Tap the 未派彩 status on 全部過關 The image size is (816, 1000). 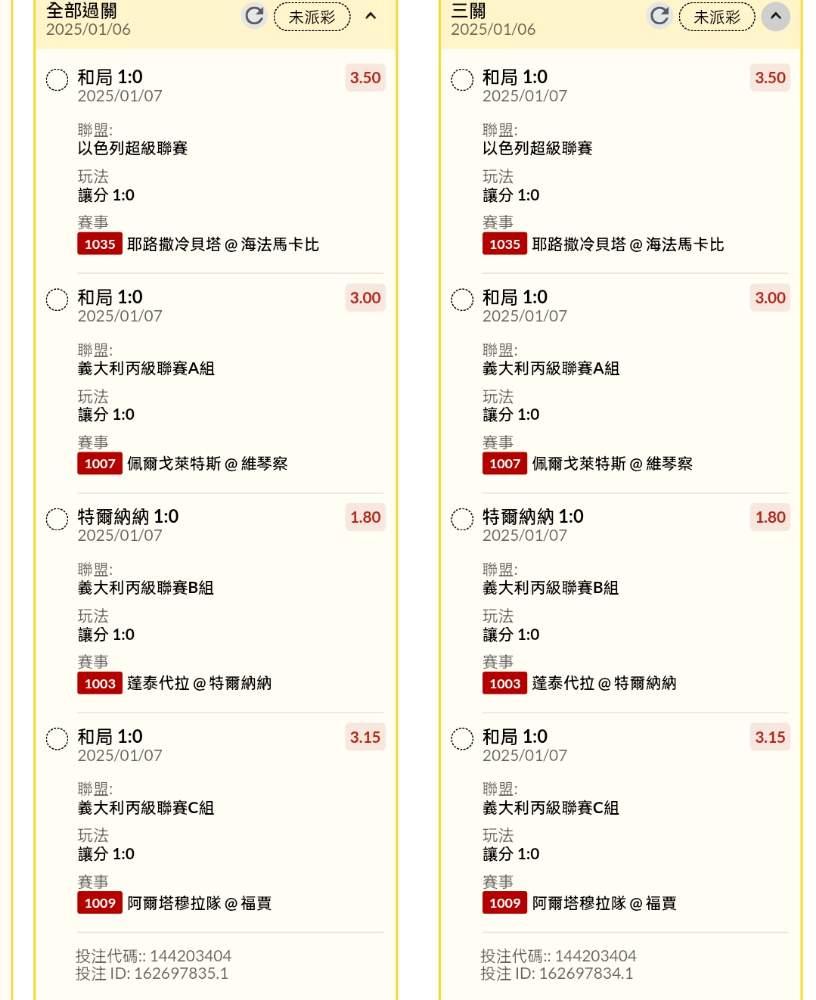pyautogui.click(x=312, y=17)
